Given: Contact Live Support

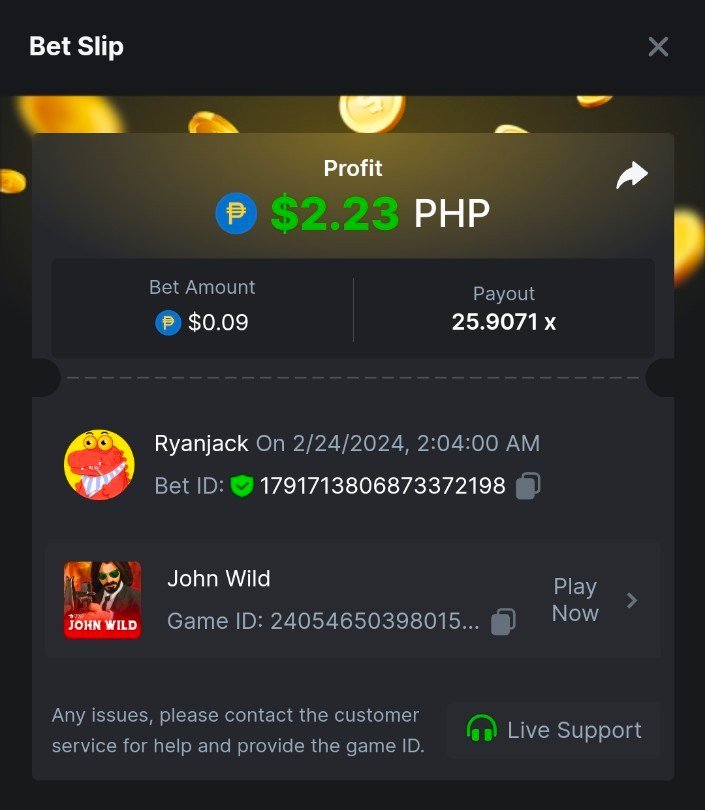Looking at the screenshot, I should pos(554,730).
